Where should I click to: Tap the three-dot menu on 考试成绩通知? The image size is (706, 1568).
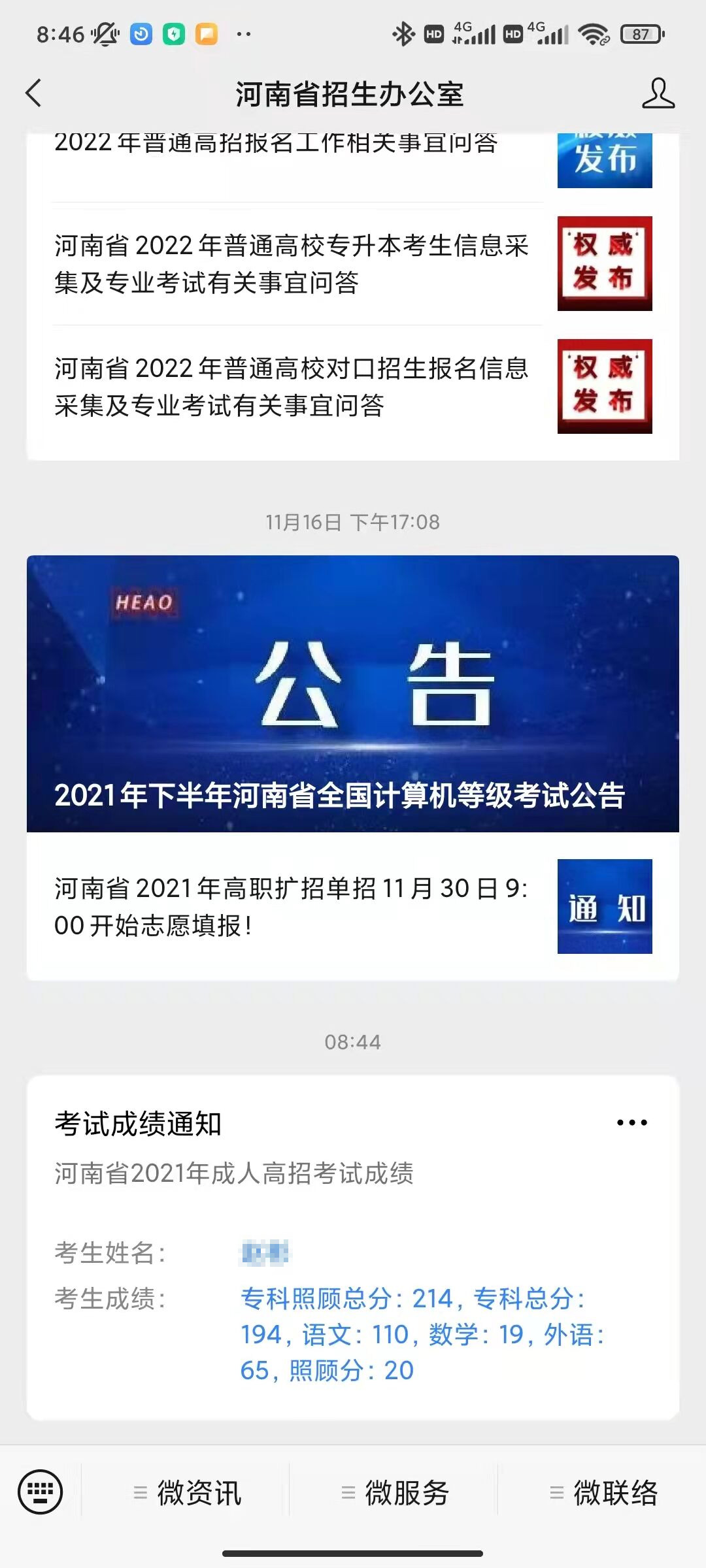tap(631, 1123)
